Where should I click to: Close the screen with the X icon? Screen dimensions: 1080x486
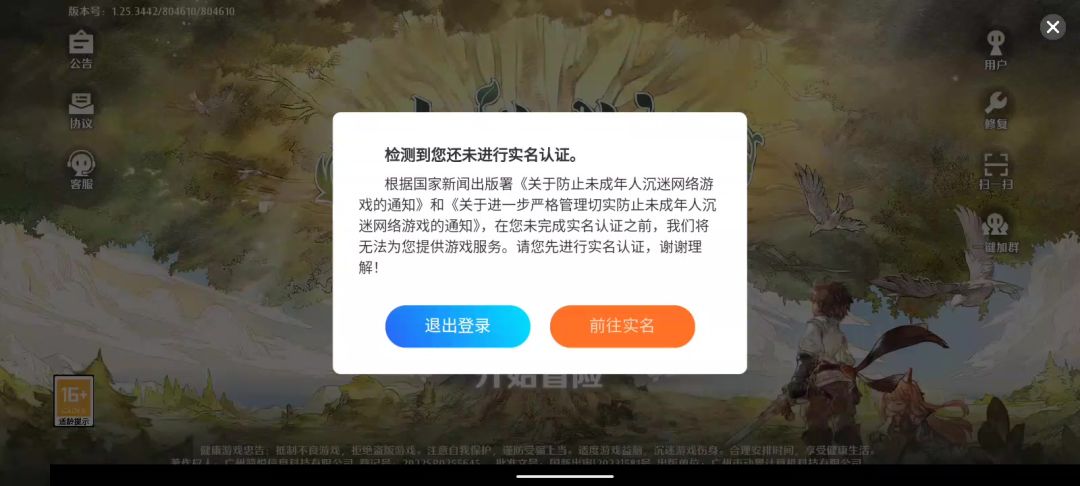(x=1052, y=28)
